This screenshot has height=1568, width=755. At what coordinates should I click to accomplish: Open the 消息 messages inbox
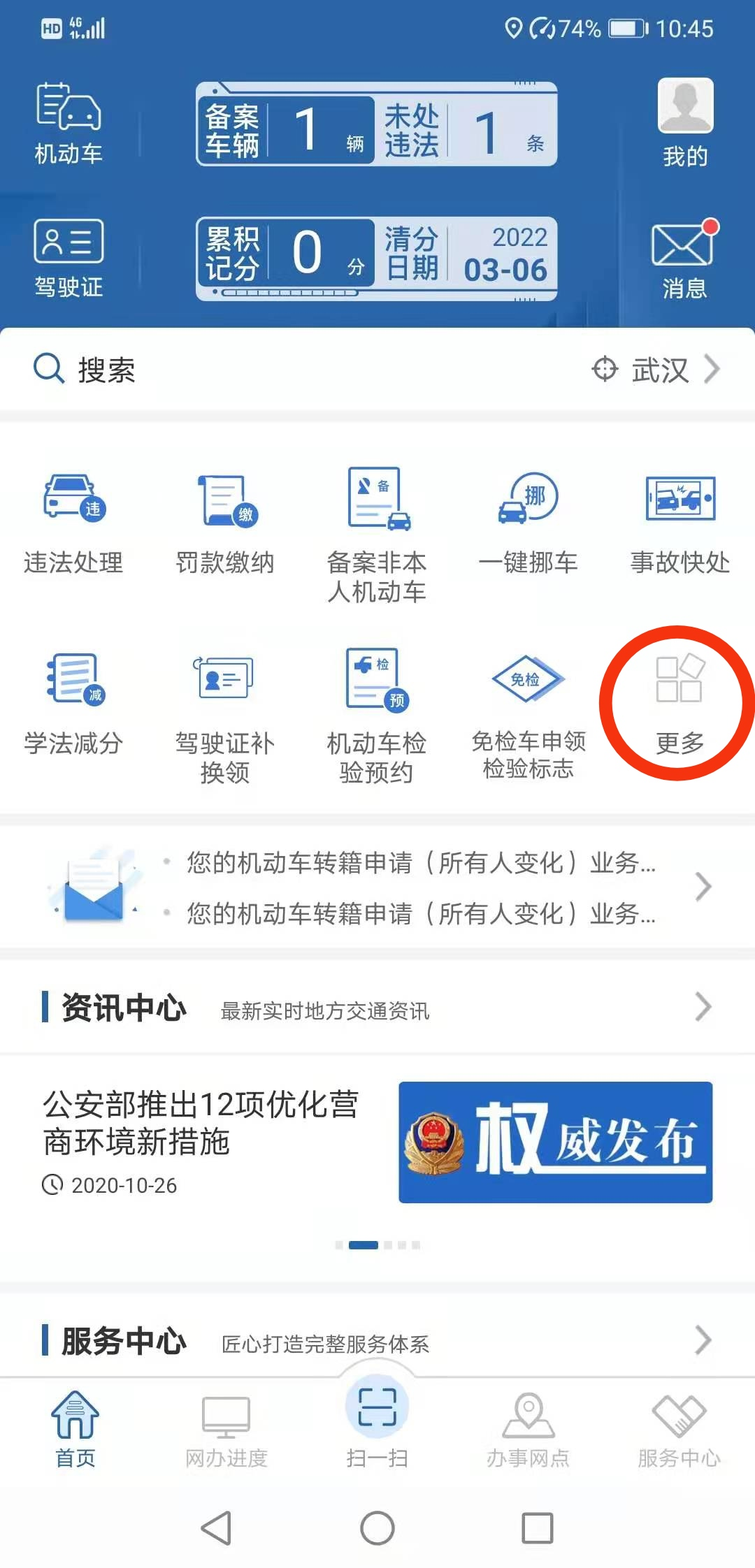click(x=684, y=257)
